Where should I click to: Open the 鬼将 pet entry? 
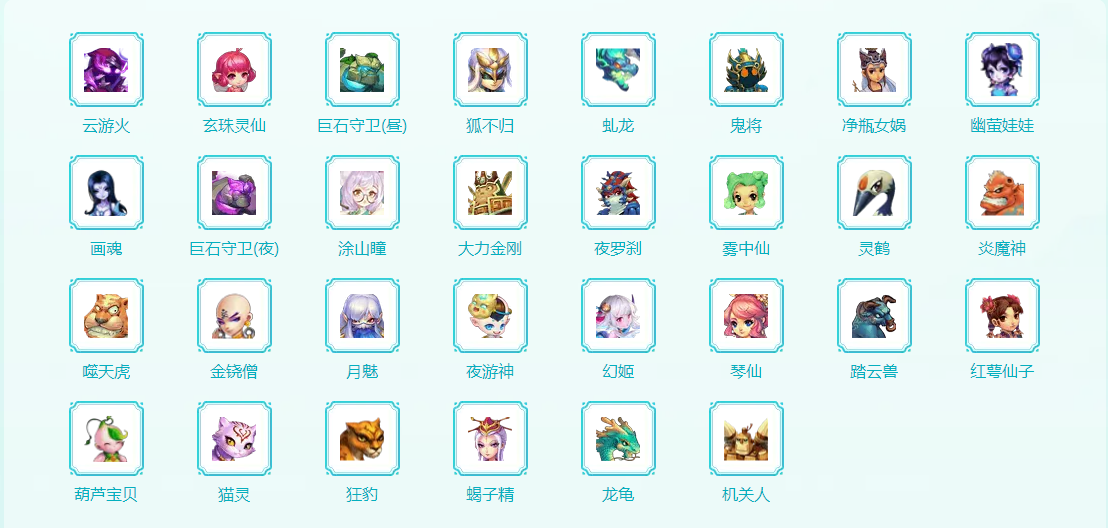click(746, 70)
